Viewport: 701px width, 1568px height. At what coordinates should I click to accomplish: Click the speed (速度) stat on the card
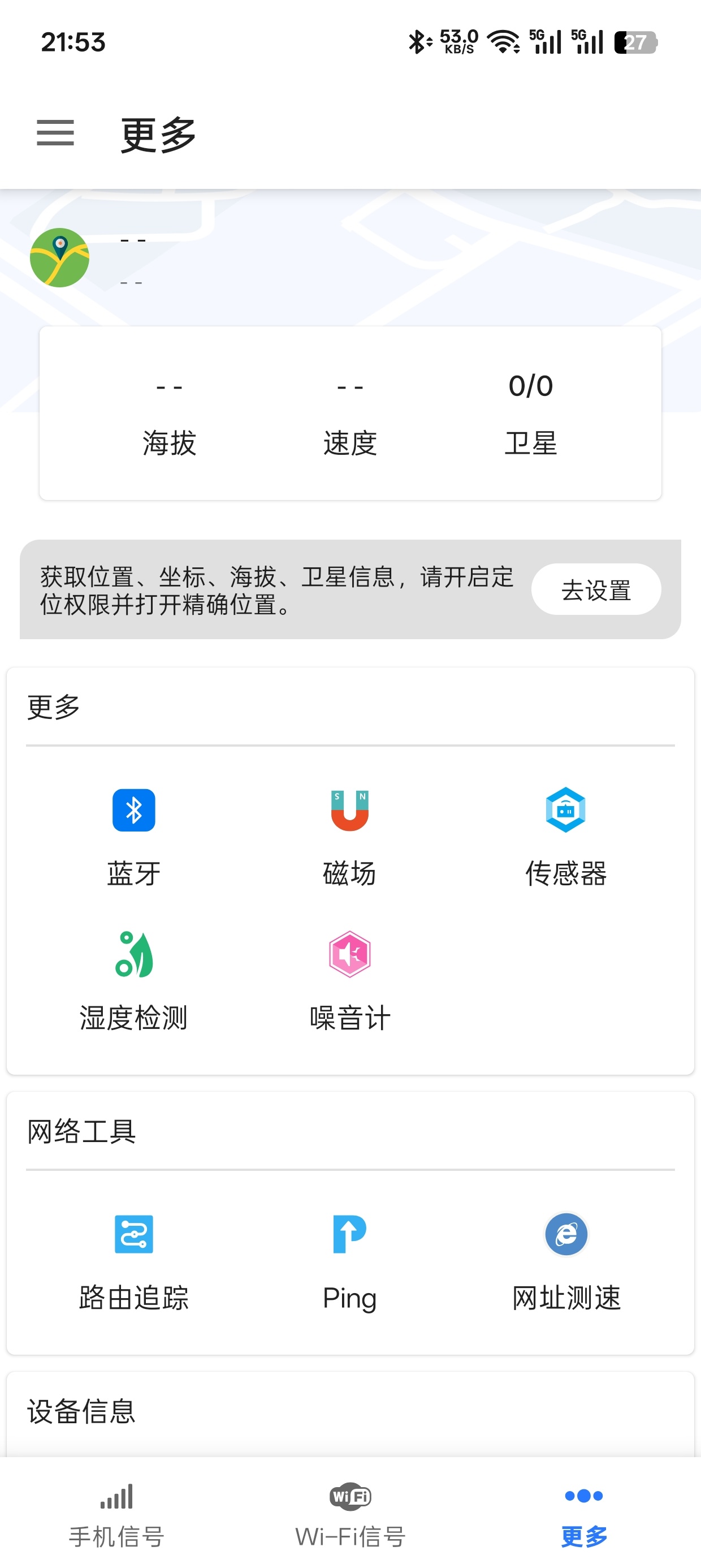pos(350,414)
